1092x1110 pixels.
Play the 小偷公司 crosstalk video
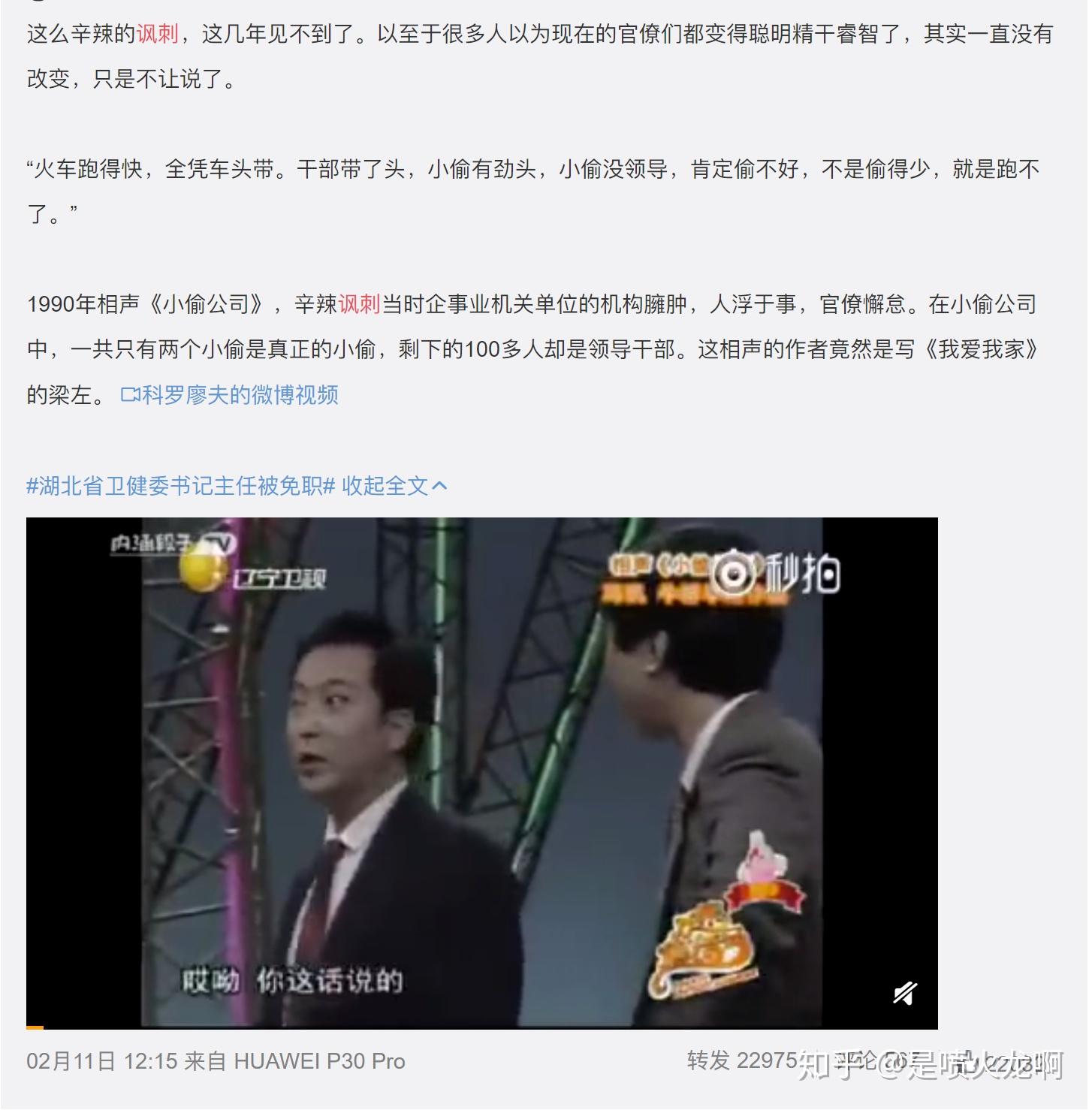coord(481,772)
